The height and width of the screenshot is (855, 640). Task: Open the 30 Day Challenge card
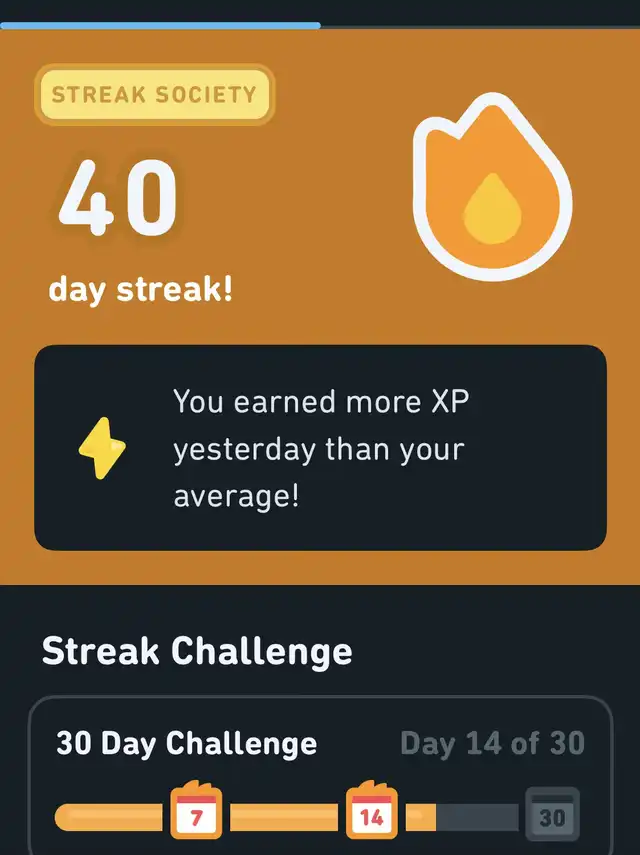click(320, 775)
